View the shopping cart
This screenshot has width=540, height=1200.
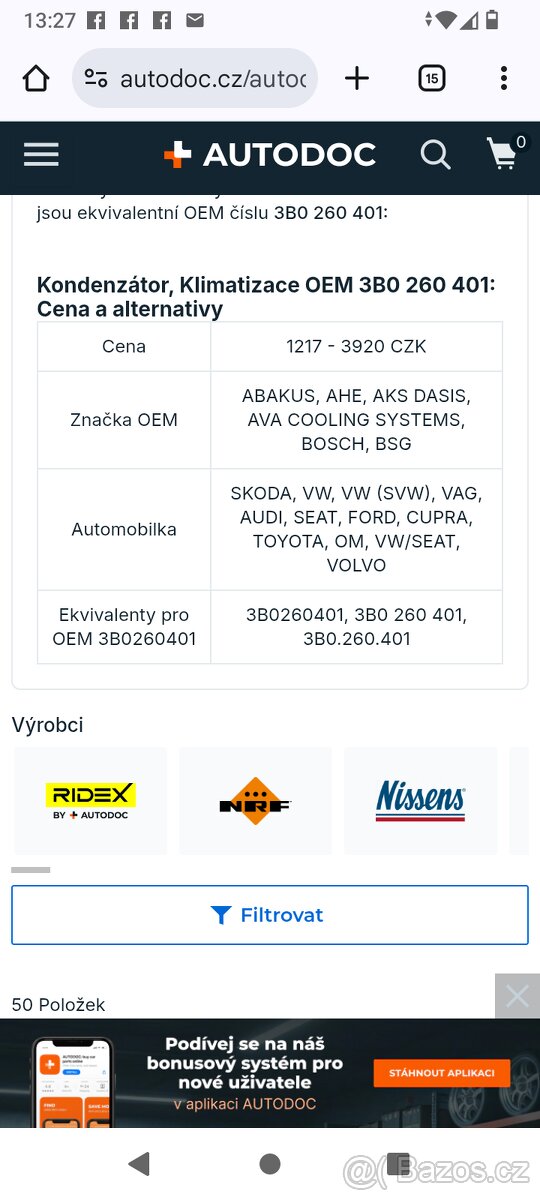click(505, 153)
